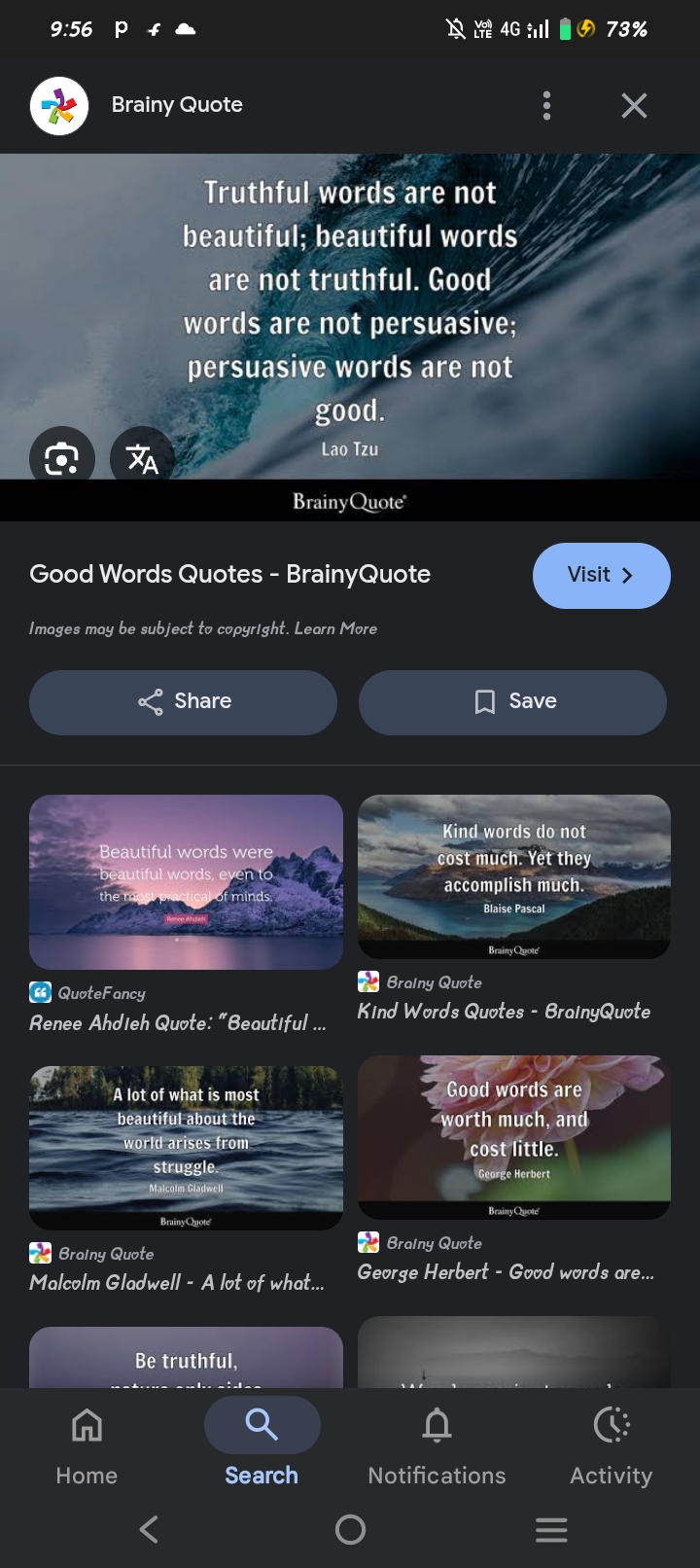Visit the BrainyQuote page
700x1568 pixels.
[601, 575]
